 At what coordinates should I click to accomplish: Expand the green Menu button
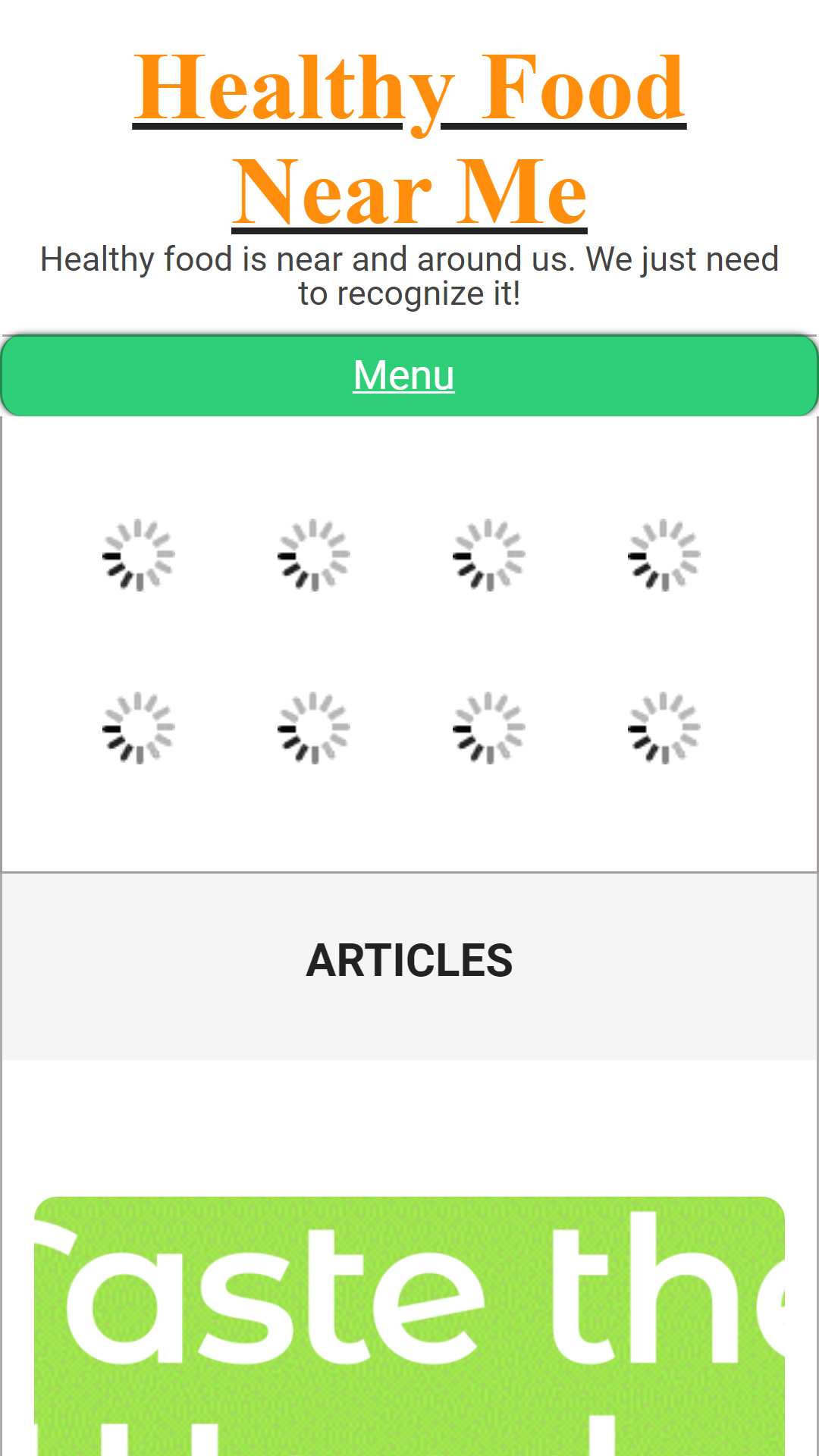(x=409, y=375)
